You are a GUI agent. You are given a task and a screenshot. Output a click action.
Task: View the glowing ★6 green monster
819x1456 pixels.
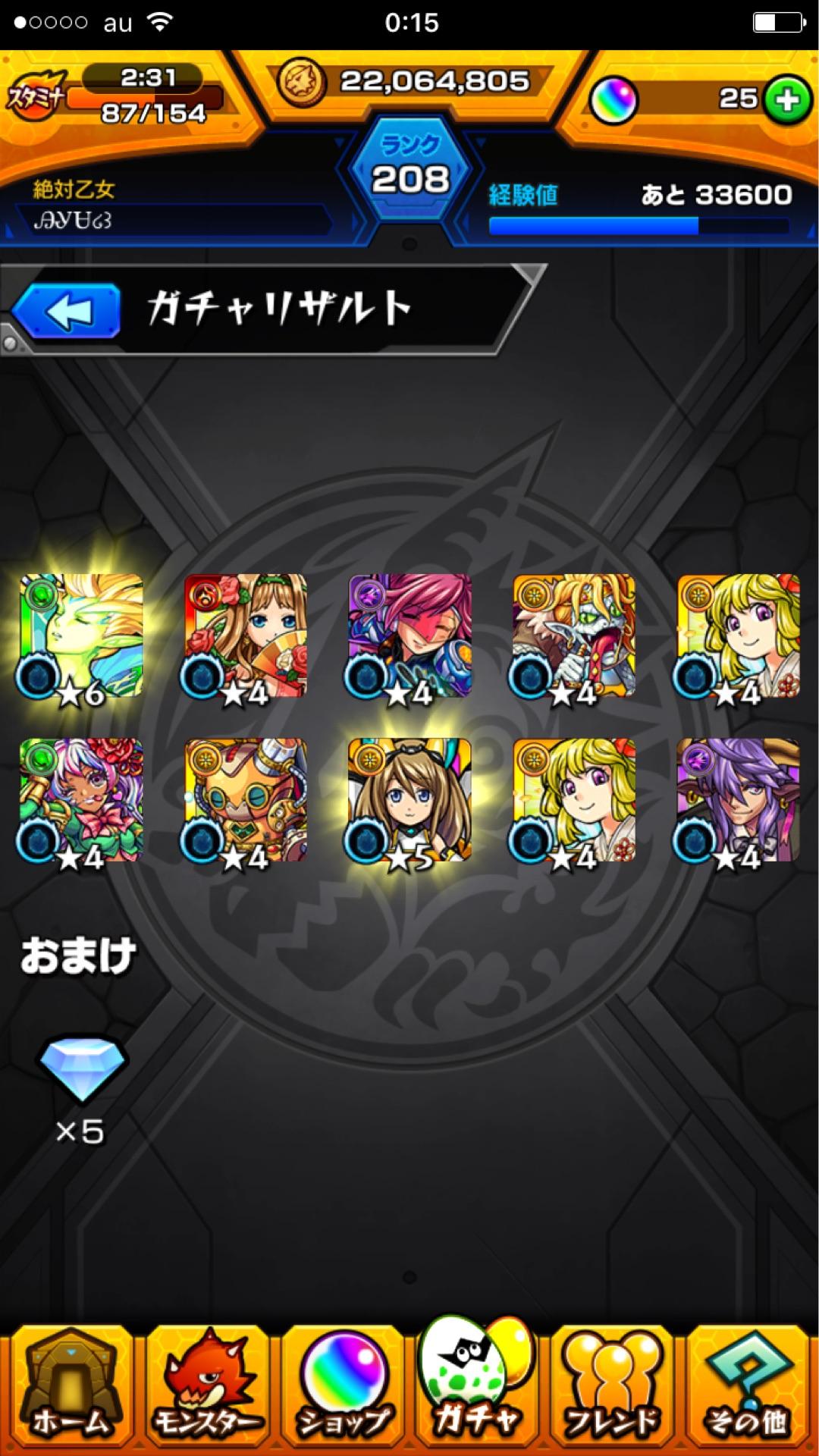(x=81, y=635)
